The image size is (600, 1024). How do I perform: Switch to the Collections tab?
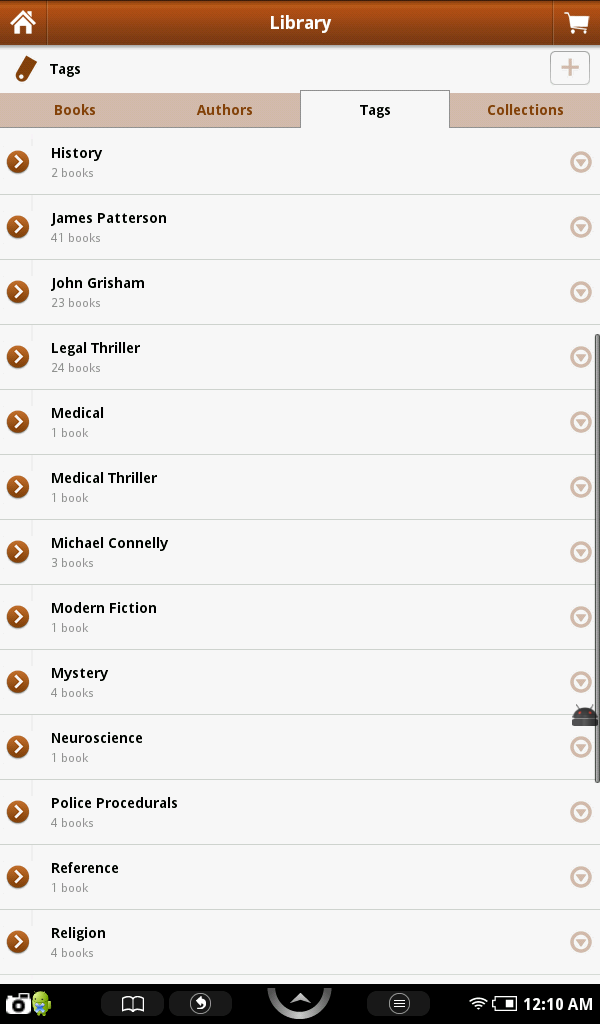(525, 110)
